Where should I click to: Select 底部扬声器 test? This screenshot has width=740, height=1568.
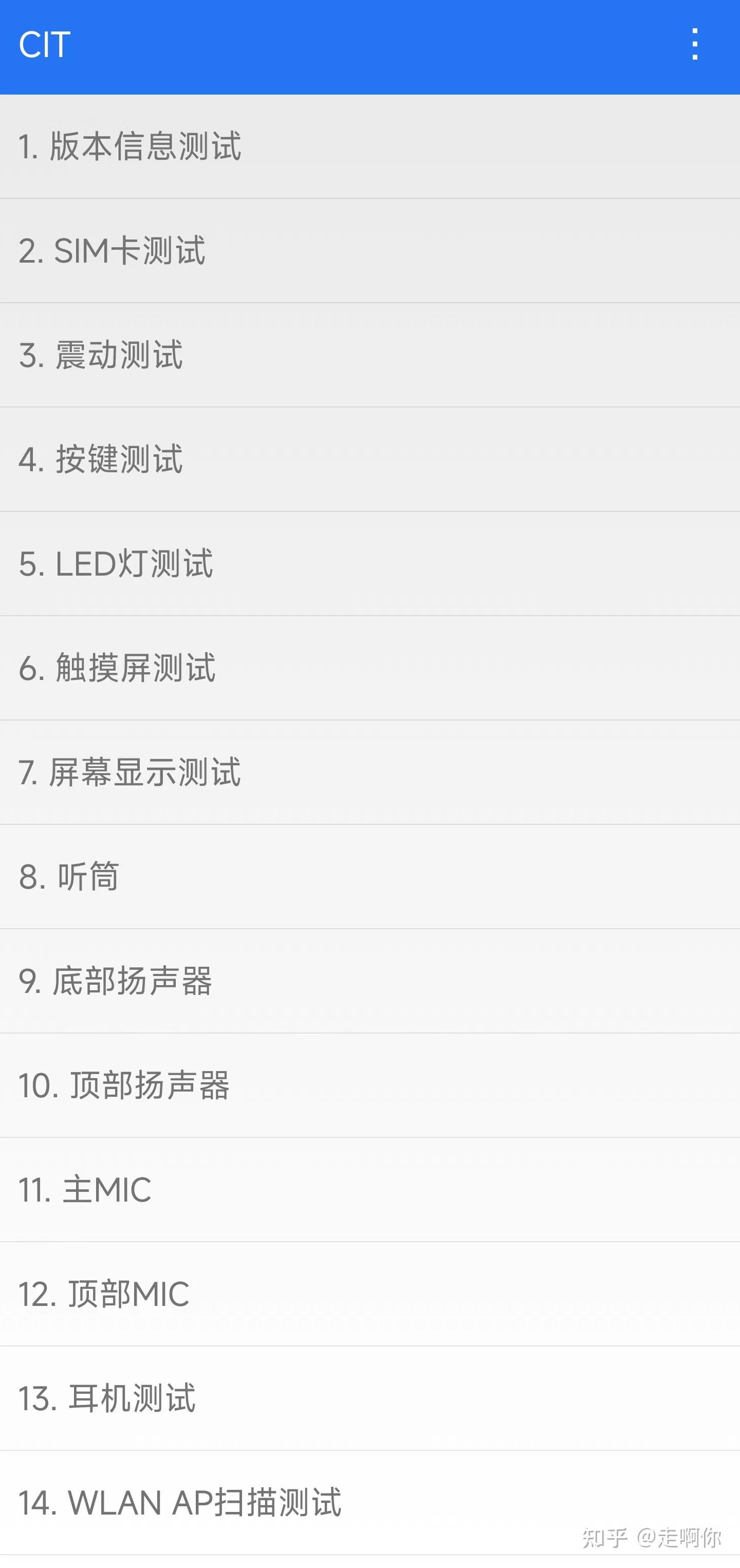click(x=370, y=981)
